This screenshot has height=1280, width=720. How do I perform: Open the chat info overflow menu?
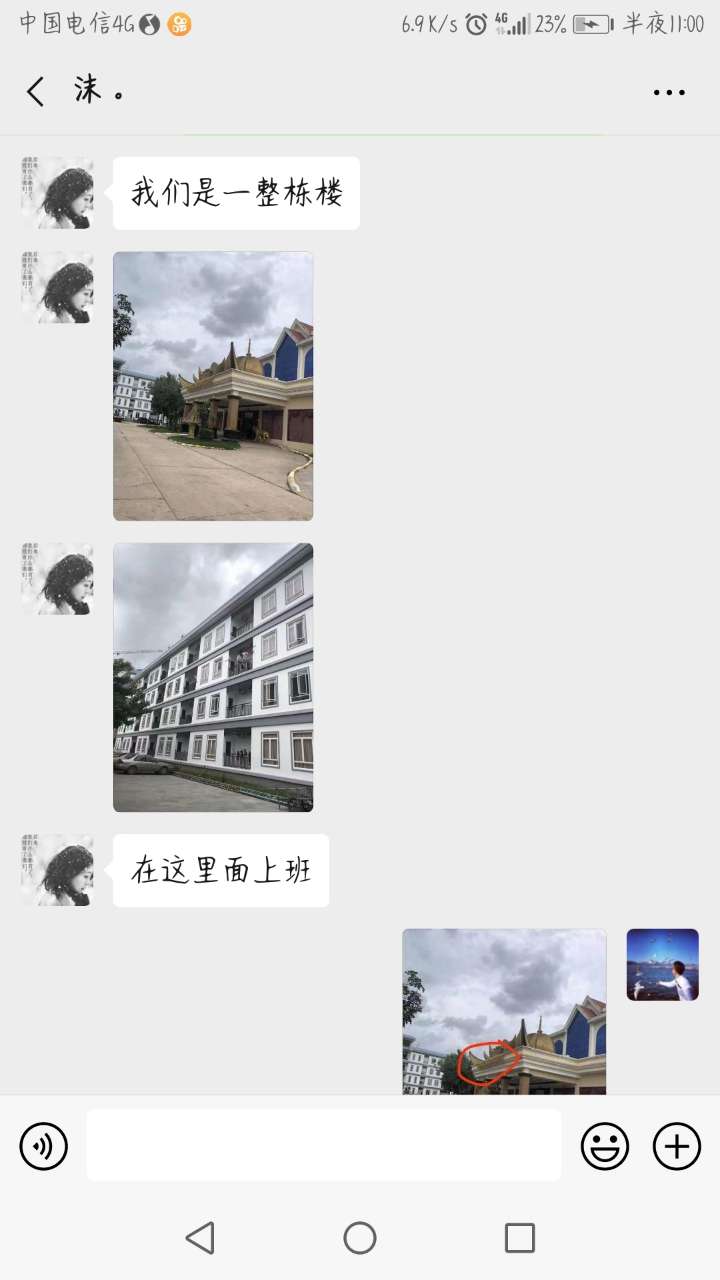pos(669,92)
